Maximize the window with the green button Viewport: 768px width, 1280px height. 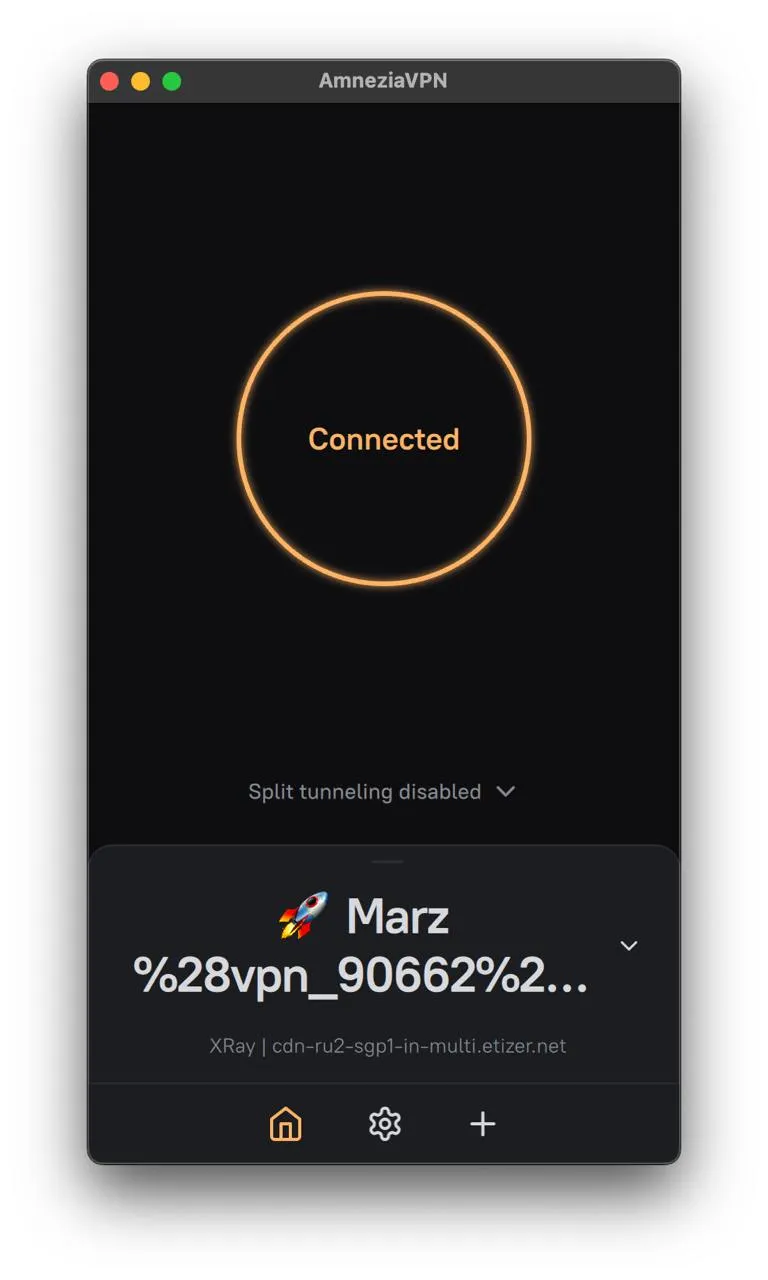[x=172, y=81]
